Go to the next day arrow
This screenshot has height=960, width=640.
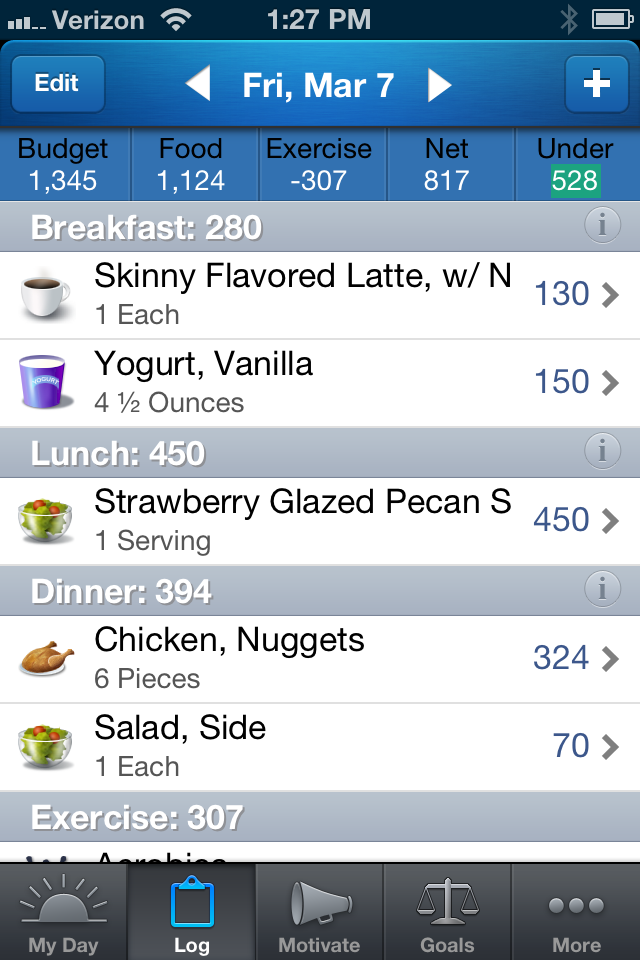(x=439, y=85)
